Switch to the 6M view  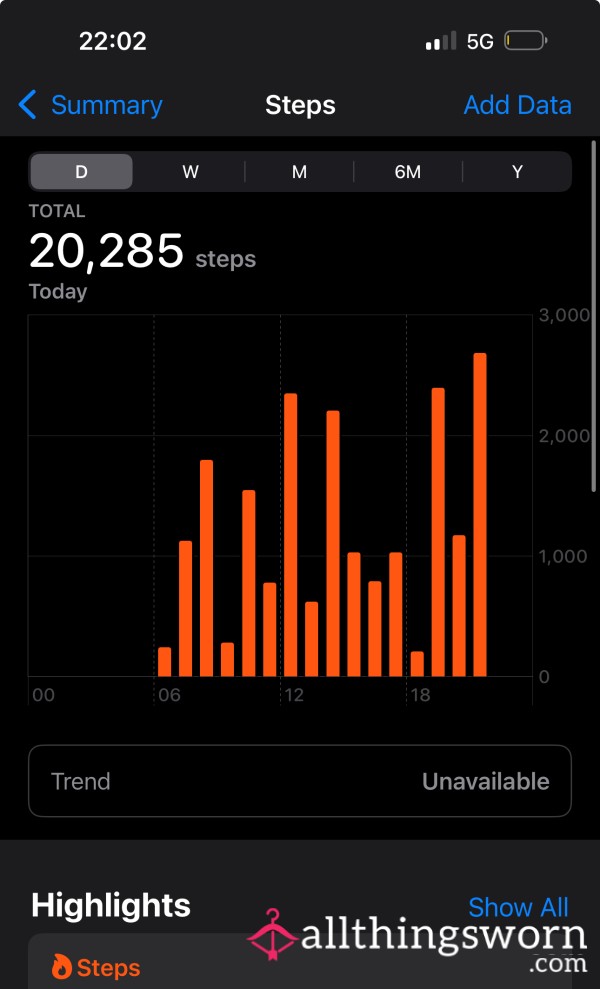408,172
